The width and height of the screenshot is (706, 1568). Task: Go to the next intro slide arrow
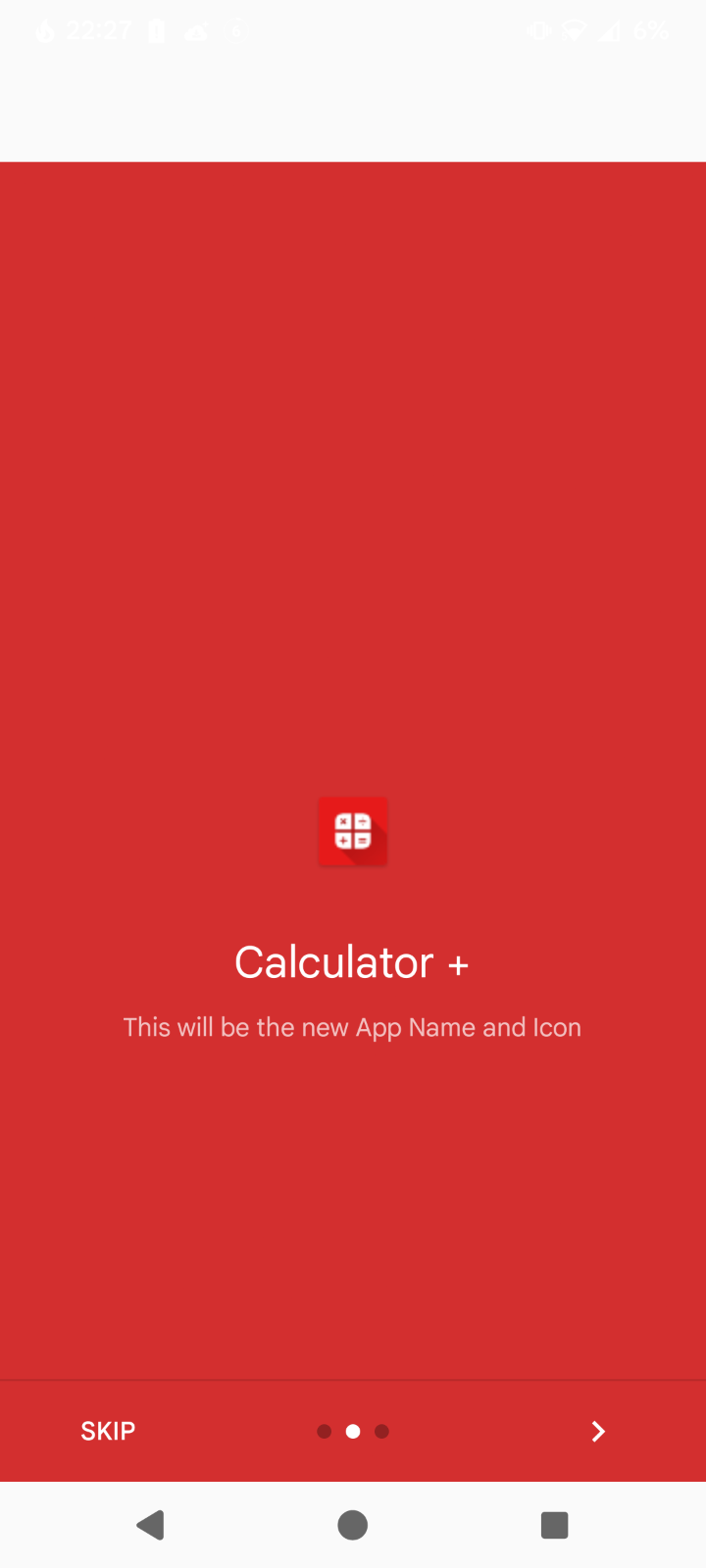[x=598, y=1431]
